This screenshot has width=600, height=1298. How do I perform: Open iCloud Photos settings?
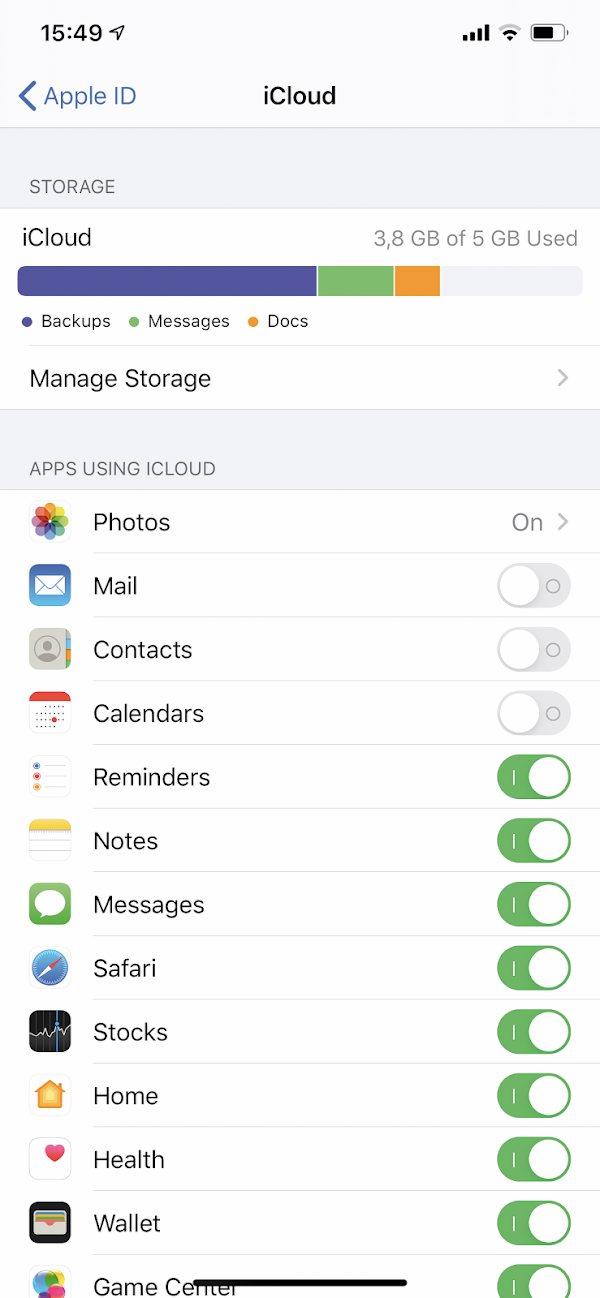(x=300, y=522)
